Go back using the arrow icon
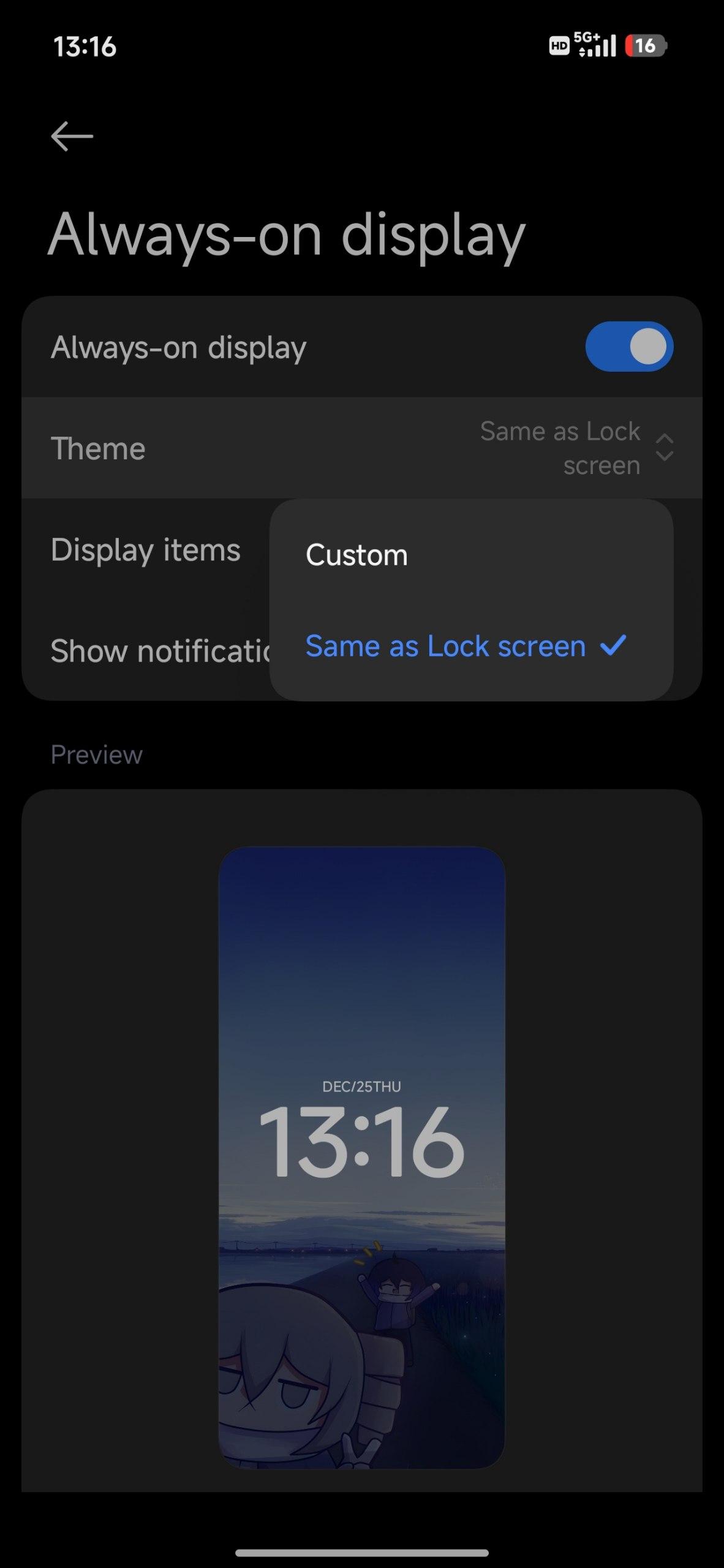Viewport: 724px width, 1568px height. 72,136
